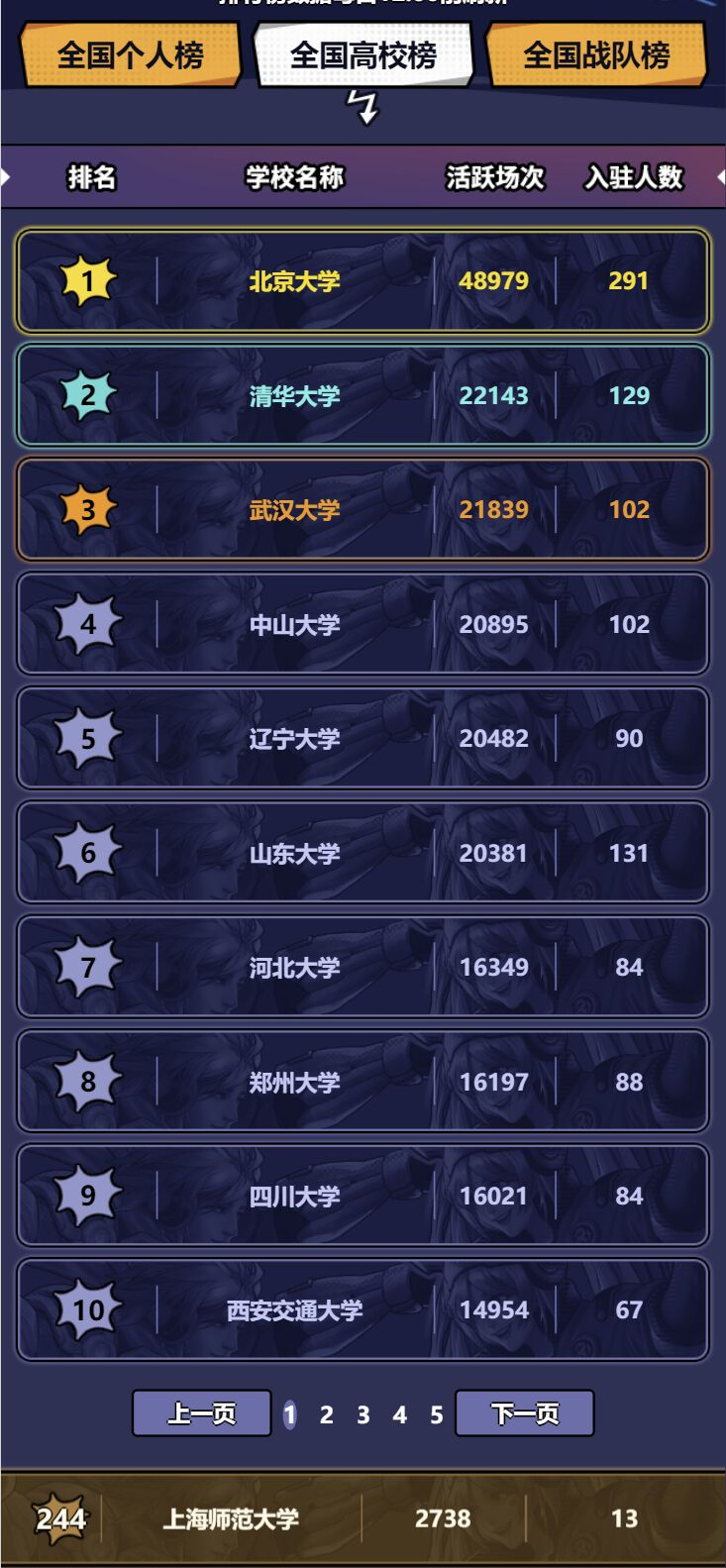
Task: Tap 下一页 for next page
Action: pos(525,1413)
